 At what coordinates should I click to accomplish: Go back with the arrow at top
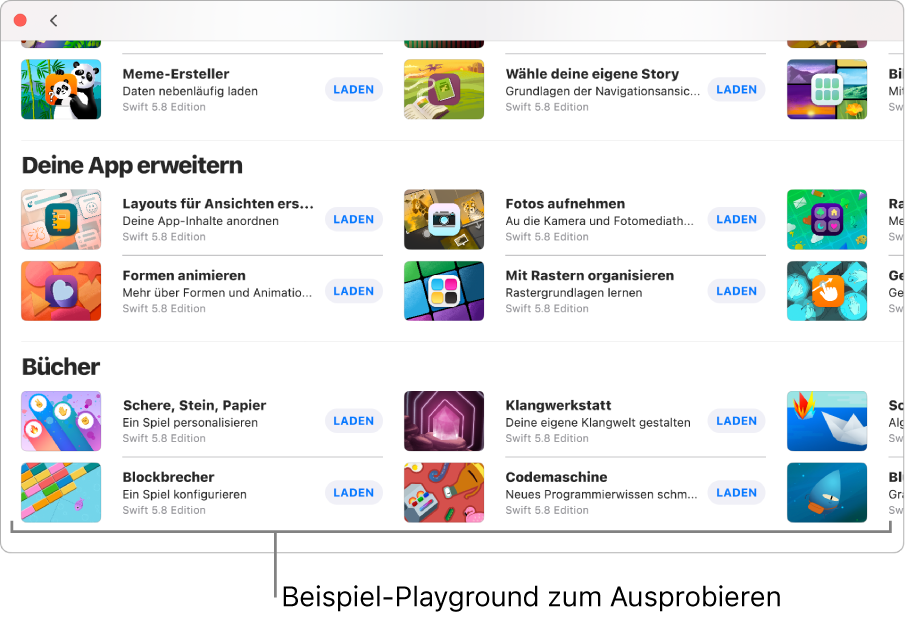click(x=53, y=20)
